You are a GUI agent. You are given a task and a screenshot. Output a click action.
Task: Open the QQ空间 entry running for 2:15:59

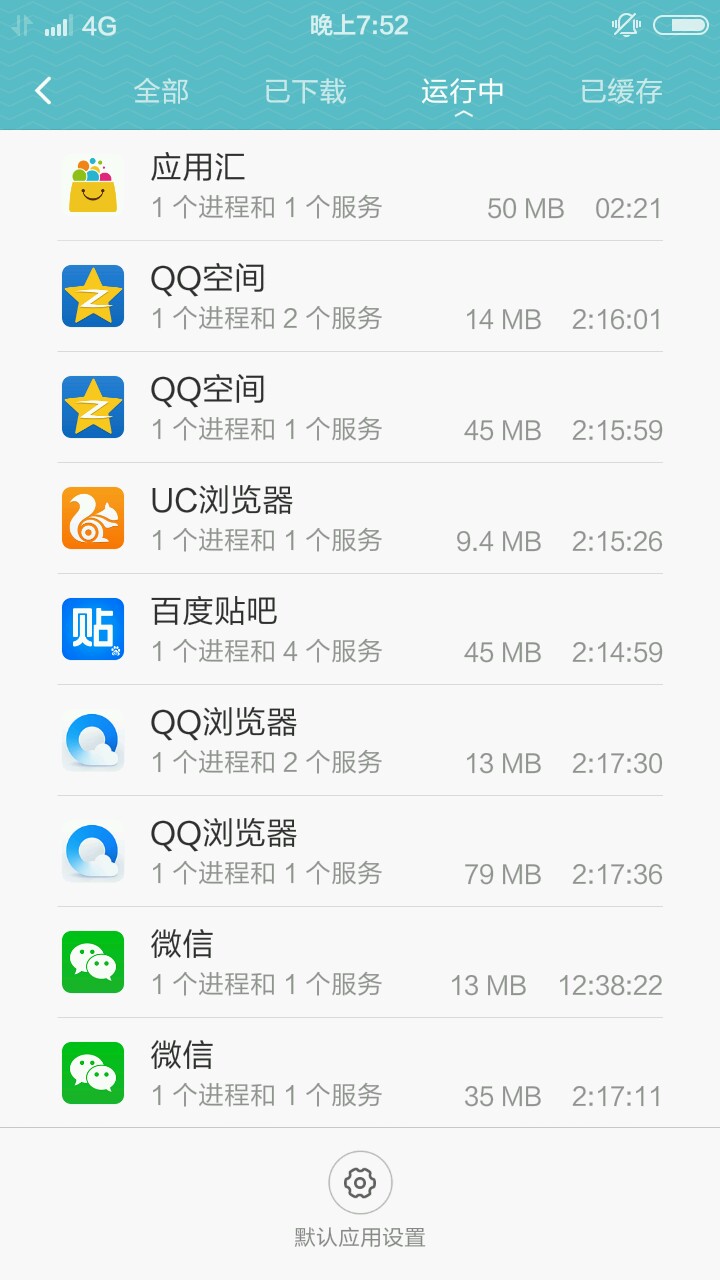coord(360,408)
